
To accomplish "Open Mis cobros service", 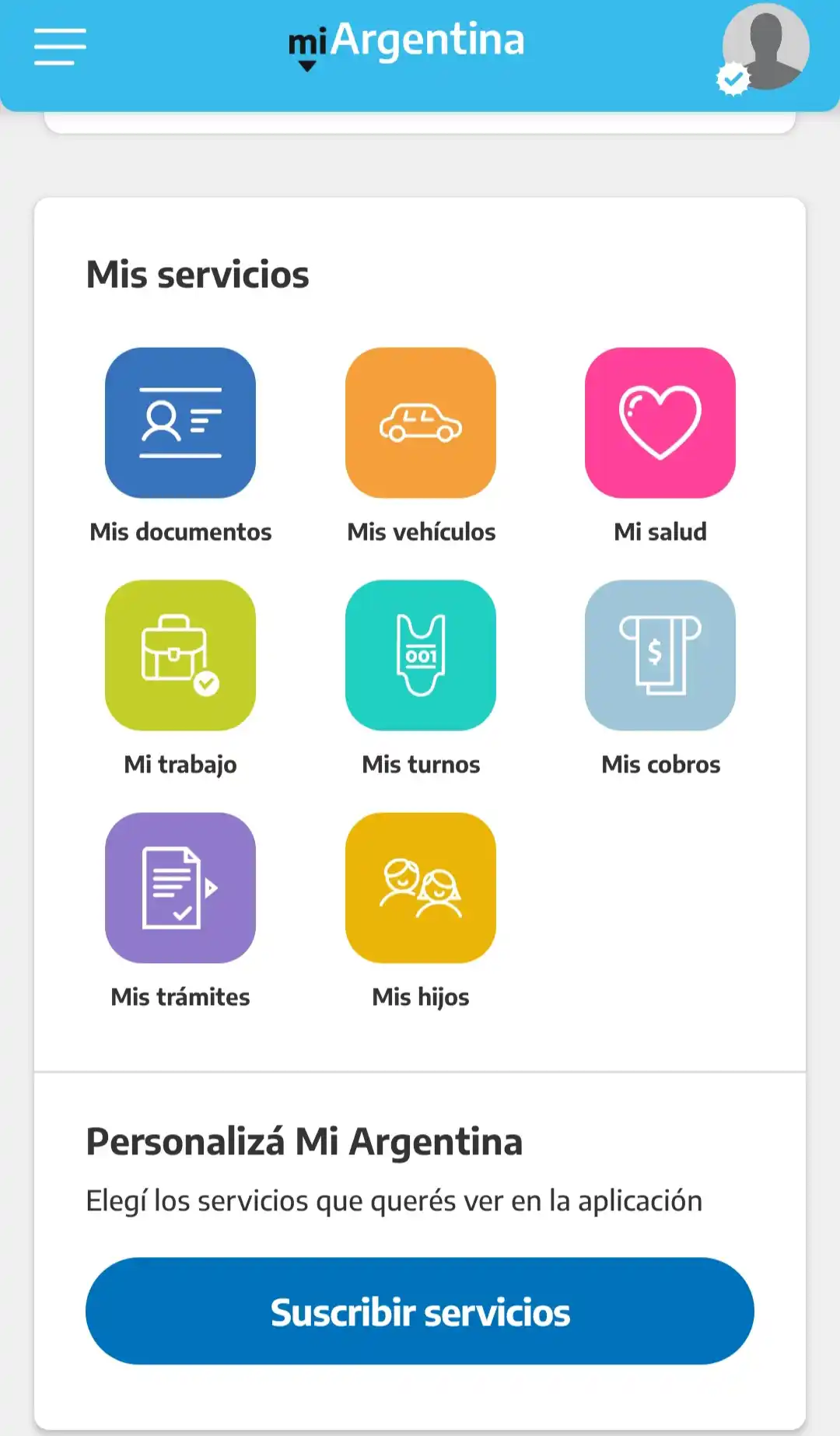I will tap(660, 655).
